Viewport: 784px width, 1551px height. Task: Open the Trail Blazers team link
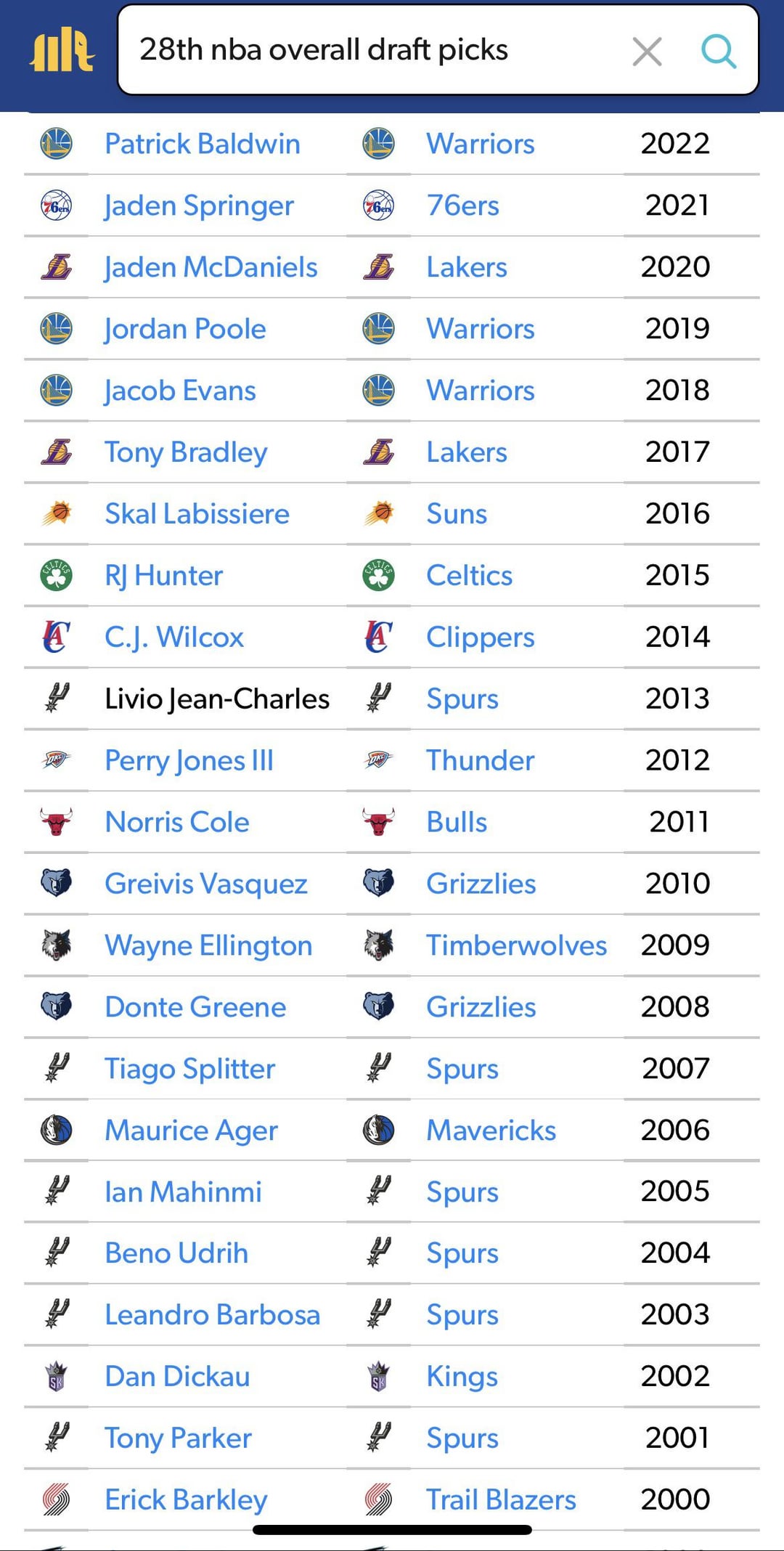point(501,1499)
